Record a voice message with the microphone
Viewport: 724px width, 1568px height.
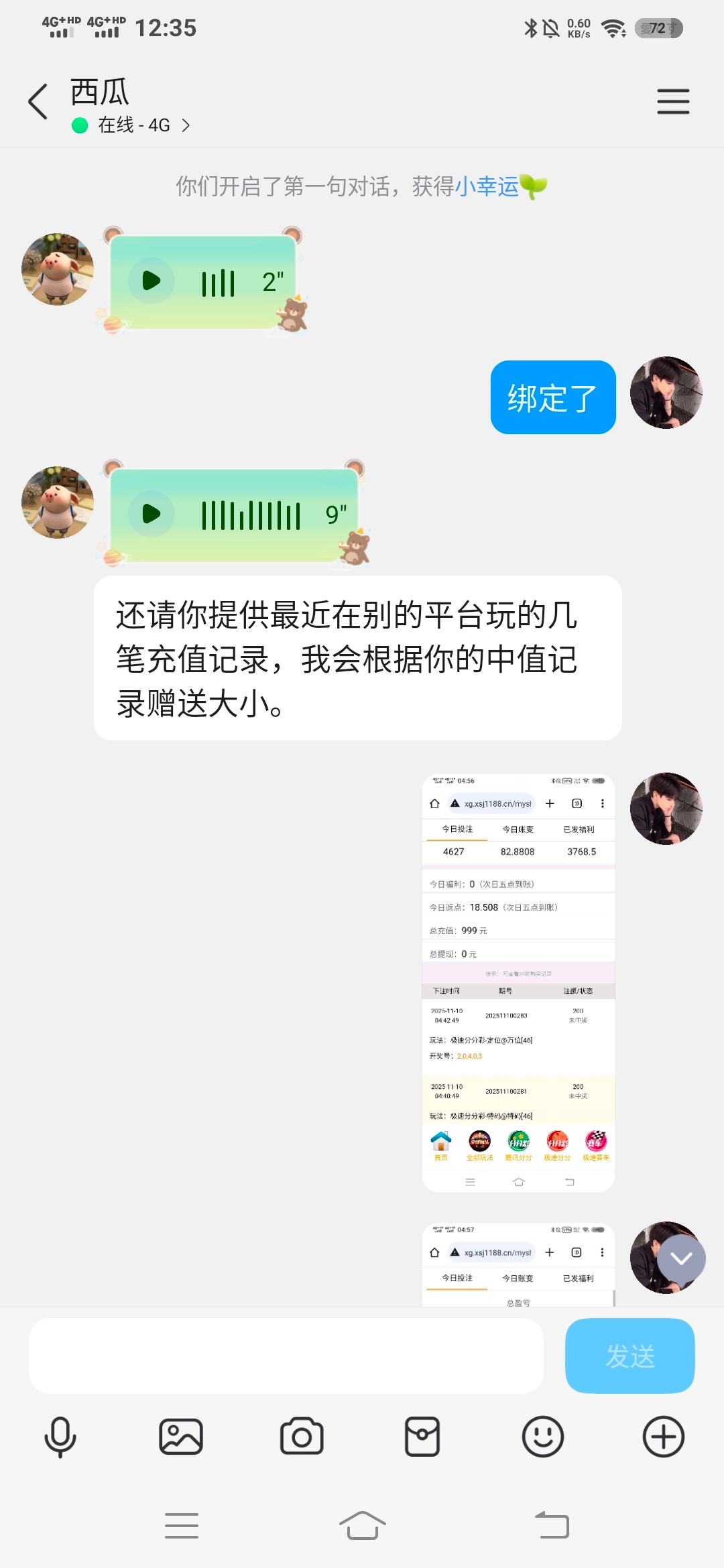60,1437
